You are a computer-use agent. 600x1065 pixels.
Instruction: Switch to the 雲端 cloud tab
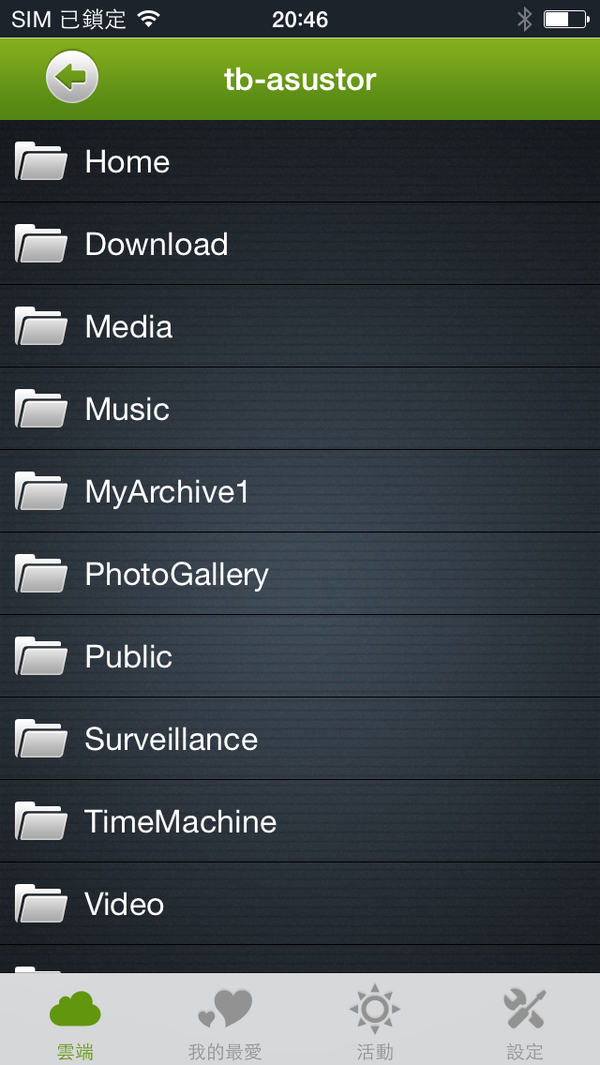click(75, 1022)
